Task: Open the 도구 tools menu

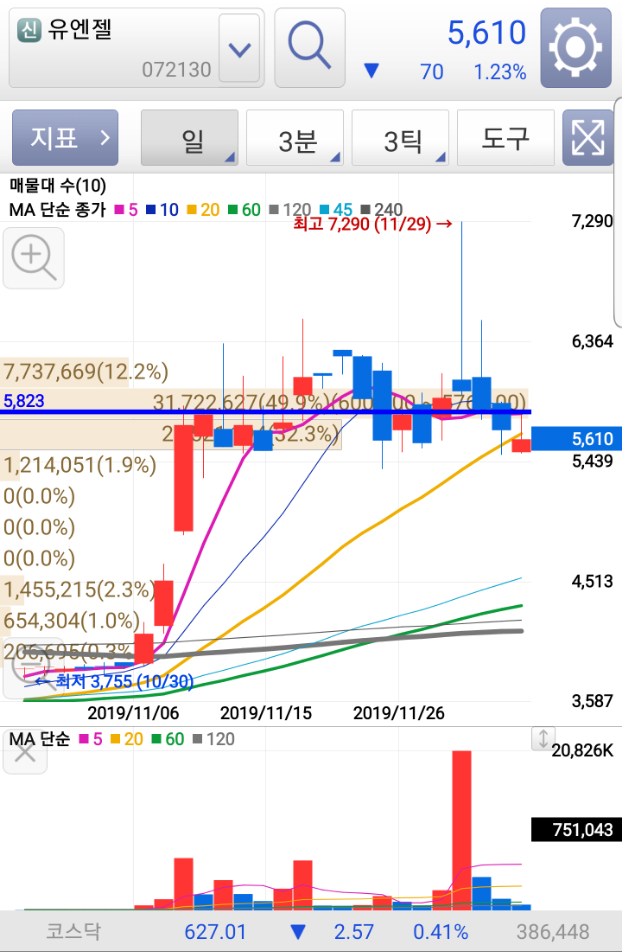Action: click(x=505, y=138)
